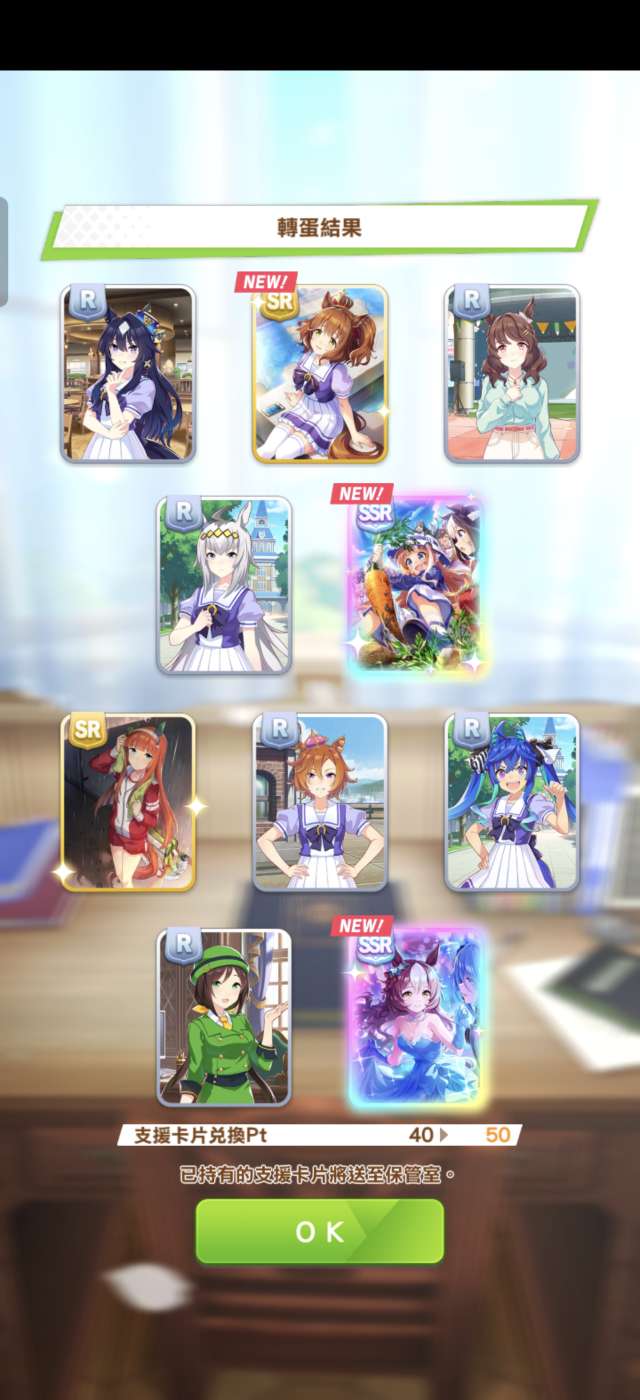Inspect the R card with silver-haired girl
640x1400 pixels.
point(224,585)
